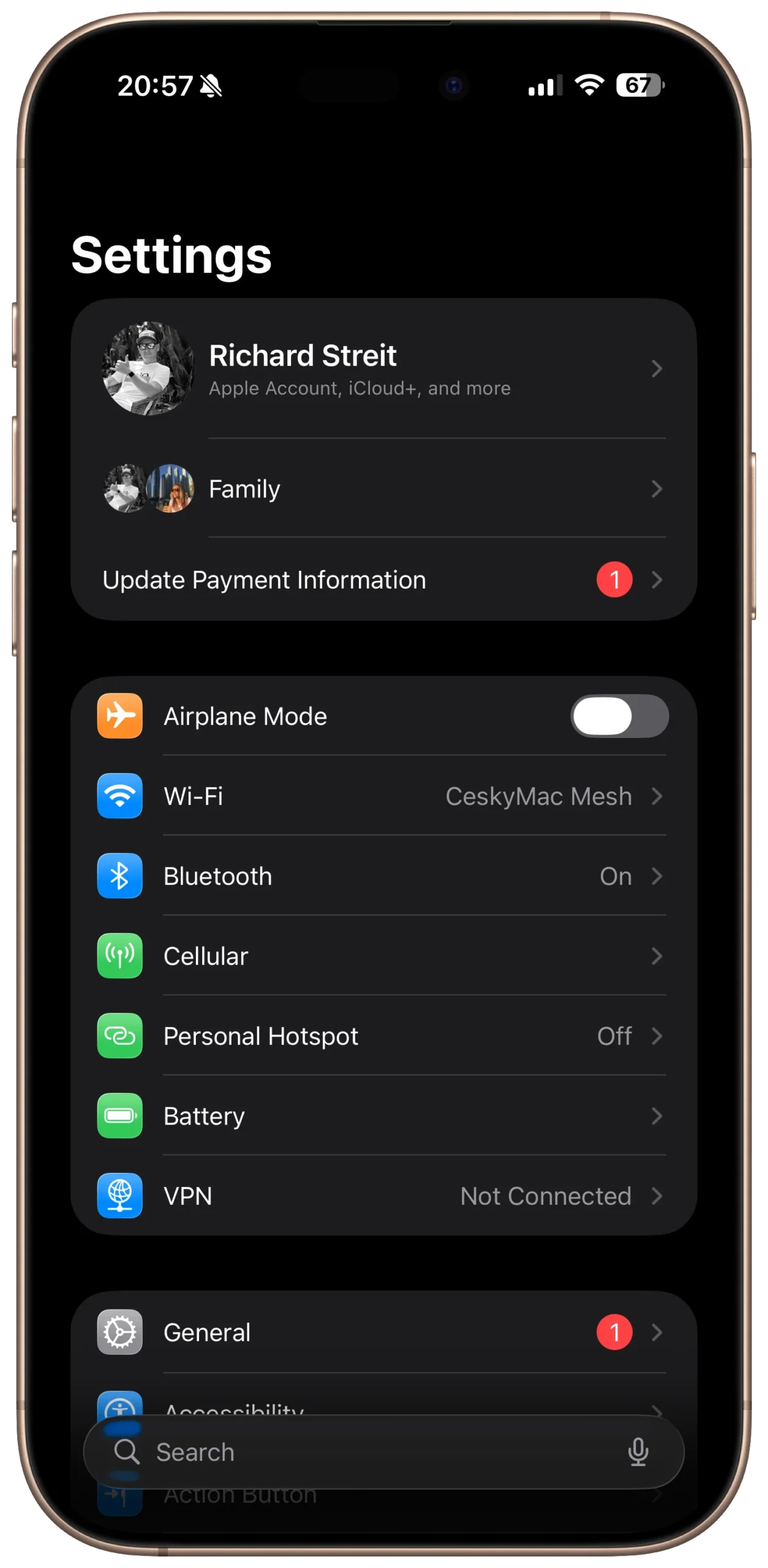
Task: Open Family settings
Action: pyautogui.click(x=383, y=489)
